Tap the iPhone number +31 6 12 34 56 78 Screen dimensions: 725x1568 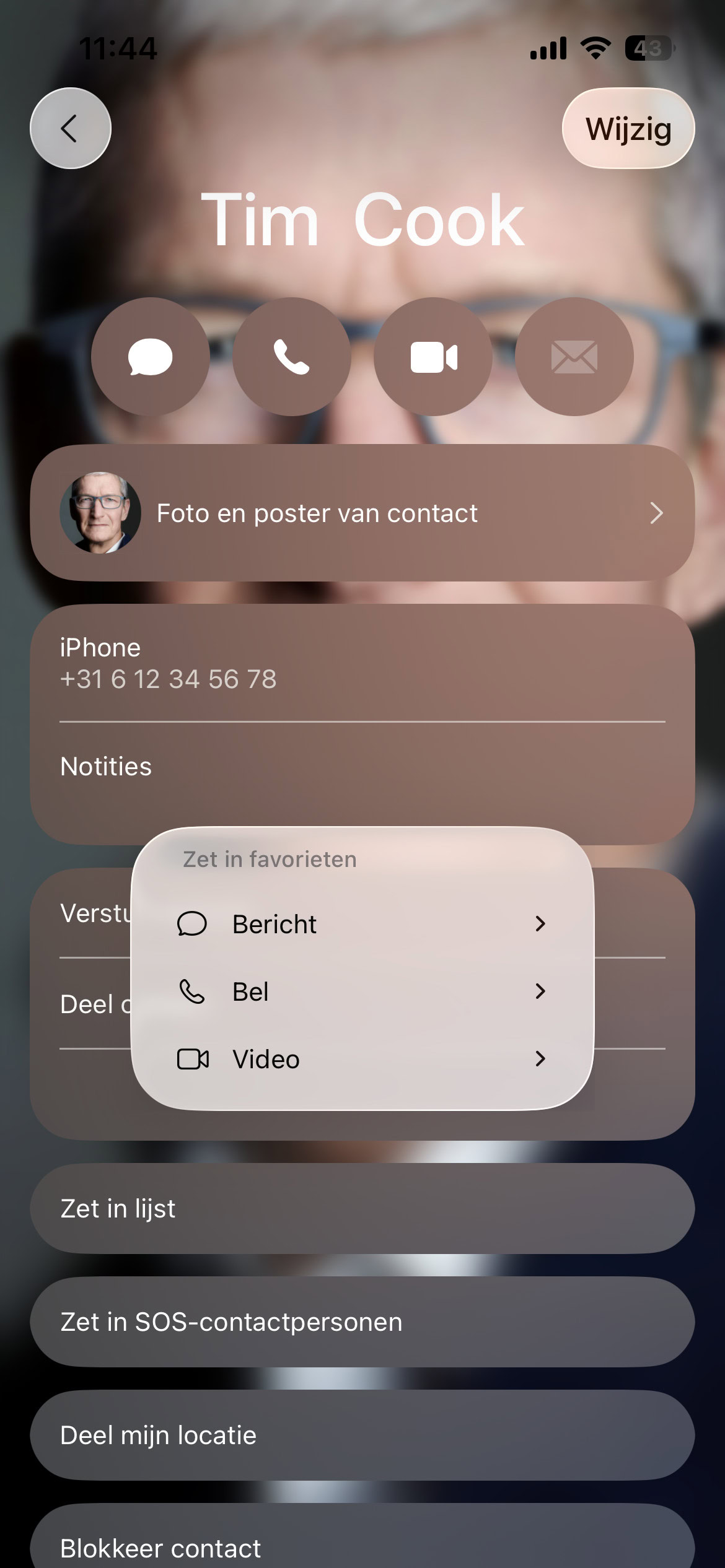pos(169,679)
